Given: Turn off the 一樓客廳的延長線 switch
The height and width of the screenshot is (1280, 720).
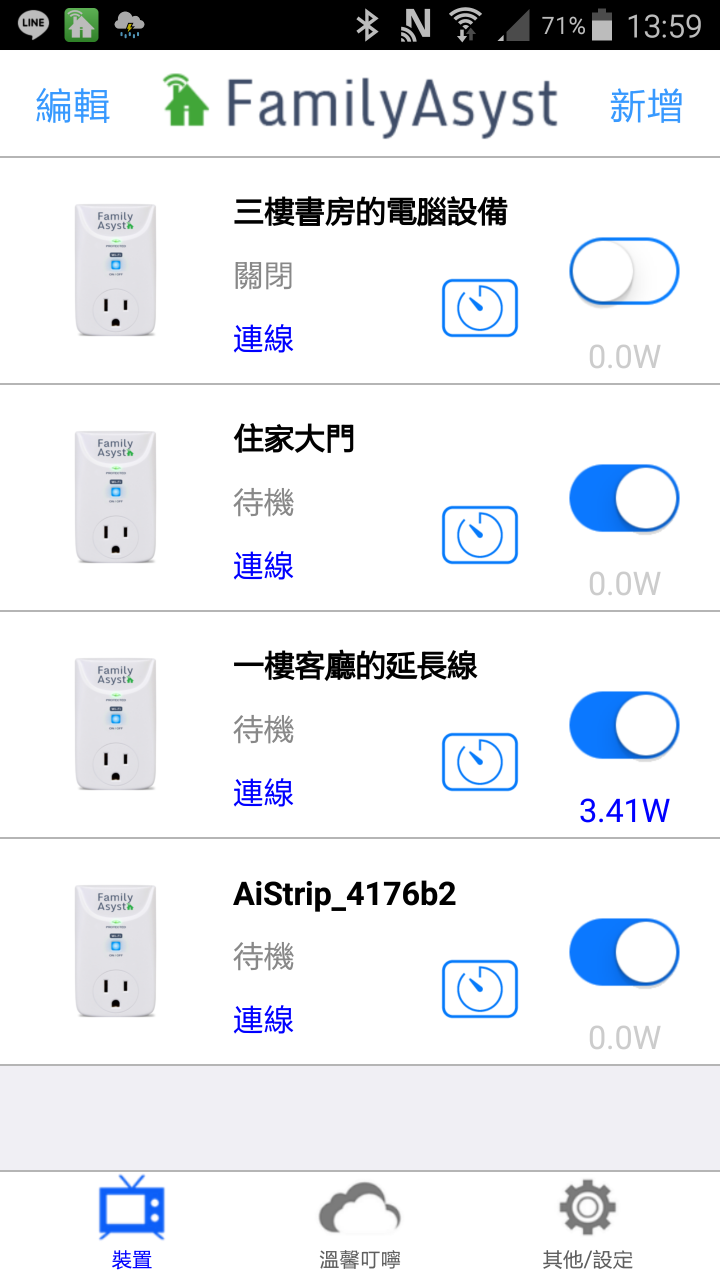Looking at the screenshot, I should coord(624,725).
